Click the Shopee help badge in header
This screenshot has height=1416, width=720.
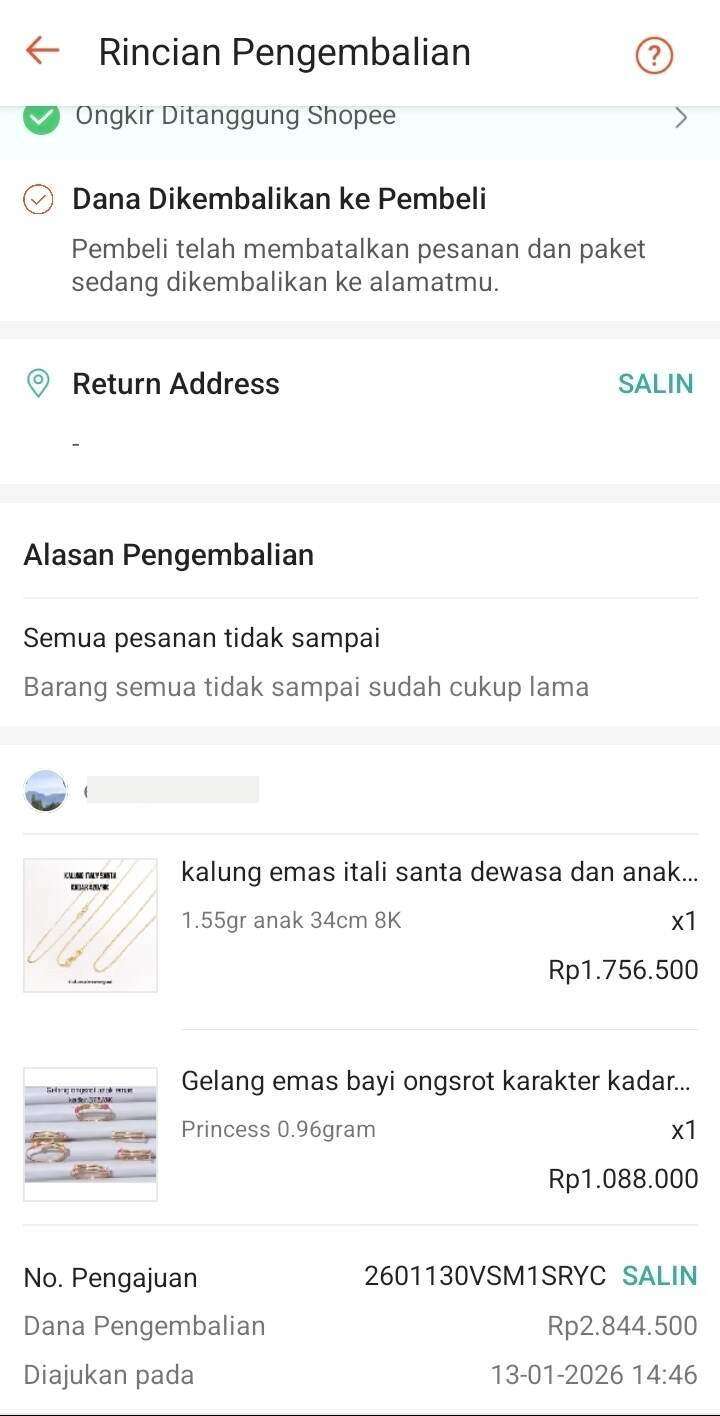(654, 56)
